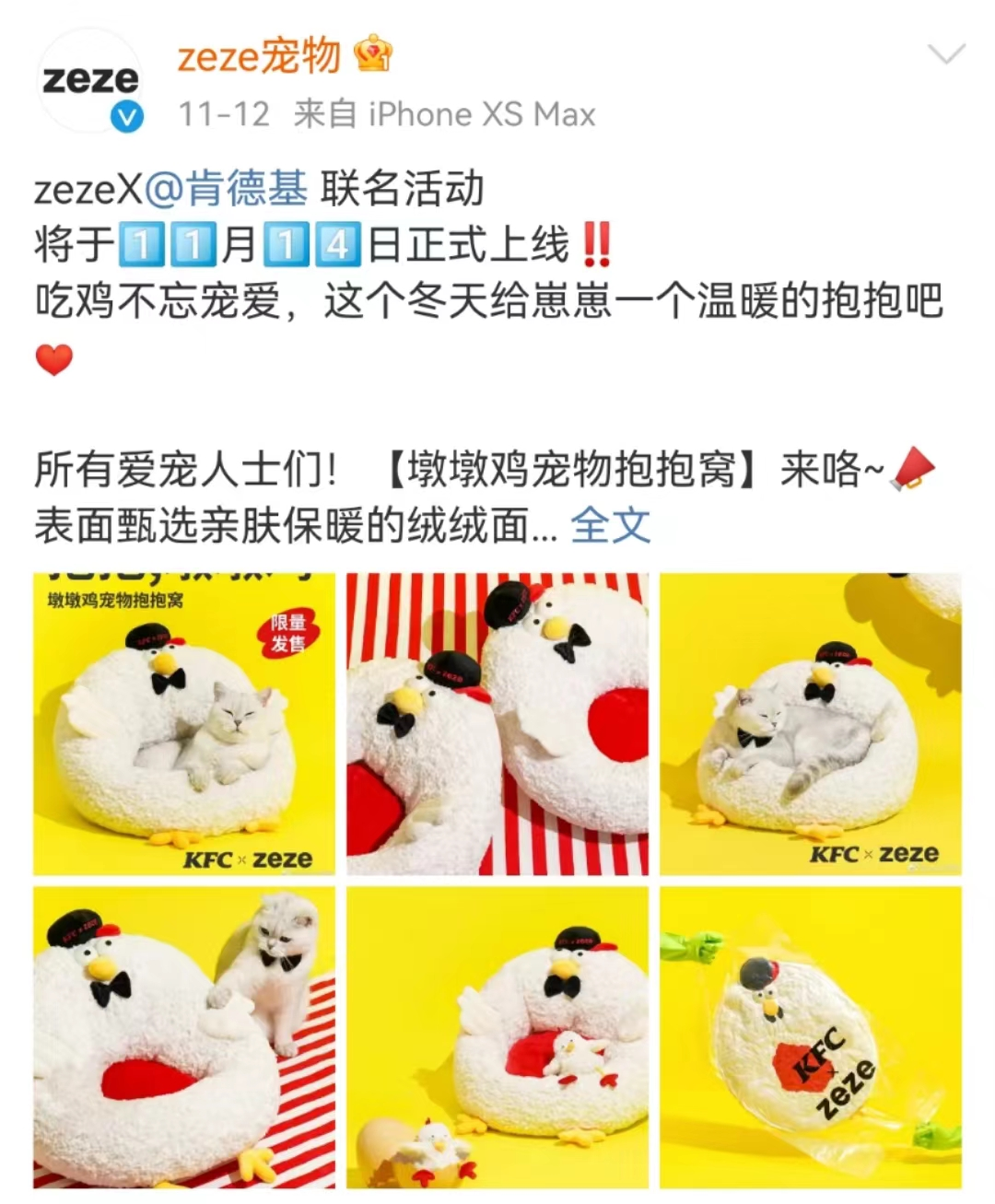Open photo of packaged KFC zeze cushion
Viewport: 995px width, 1204px height.
coord(811,1037)
